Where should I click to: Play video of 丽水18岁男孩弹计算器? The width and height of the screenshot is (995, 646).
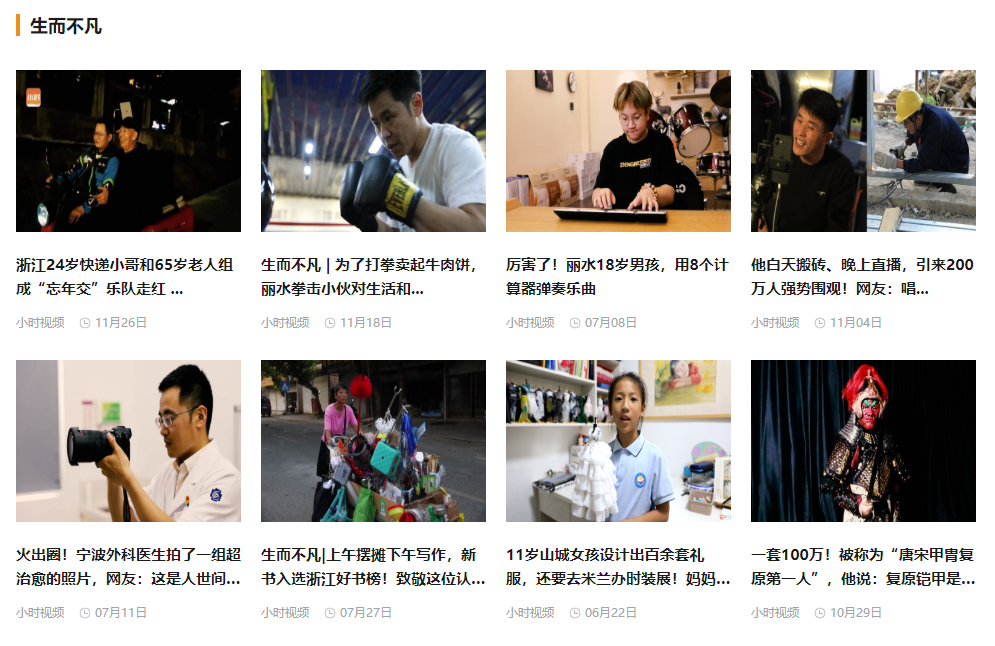click(x=618, y=151)
